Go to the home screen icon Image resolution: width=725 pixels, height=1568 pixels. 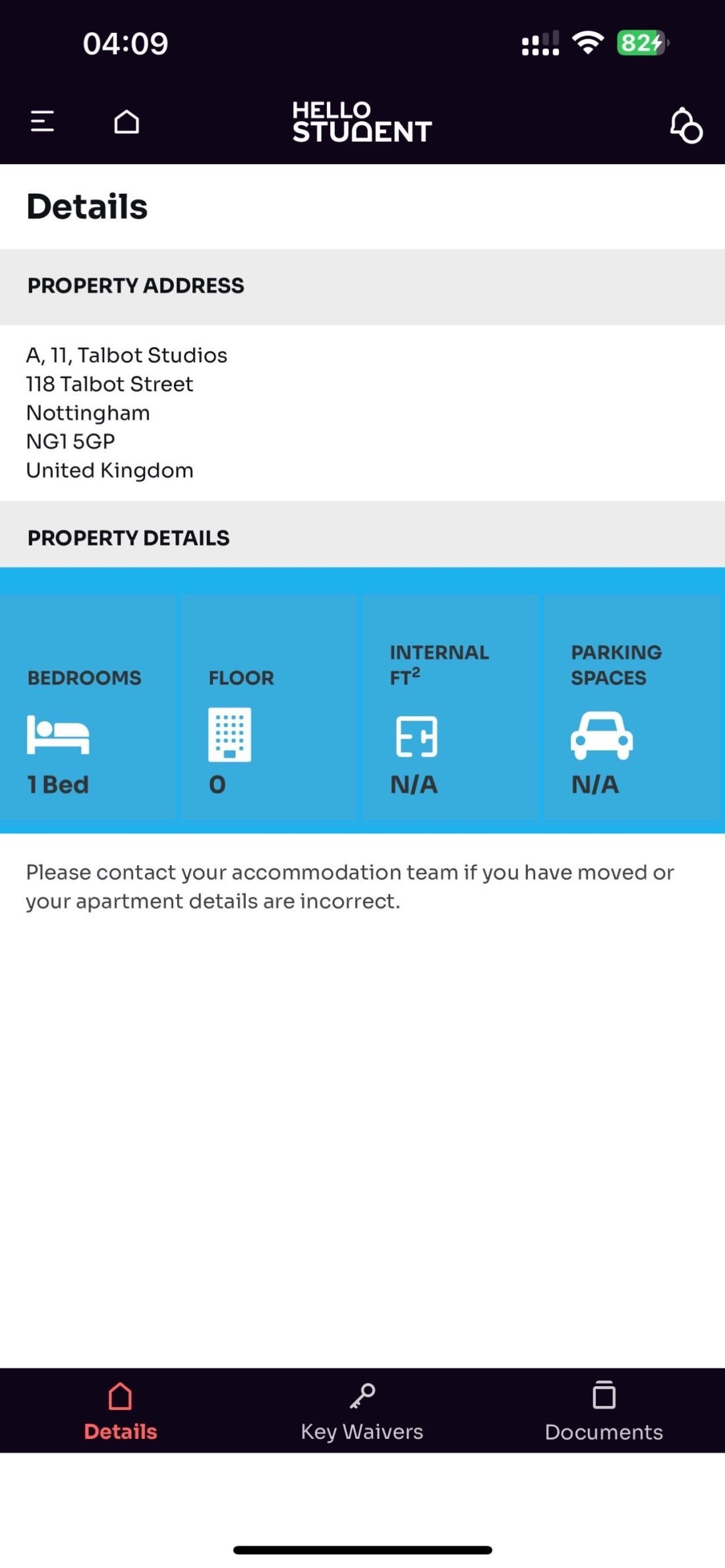point(127,122)
